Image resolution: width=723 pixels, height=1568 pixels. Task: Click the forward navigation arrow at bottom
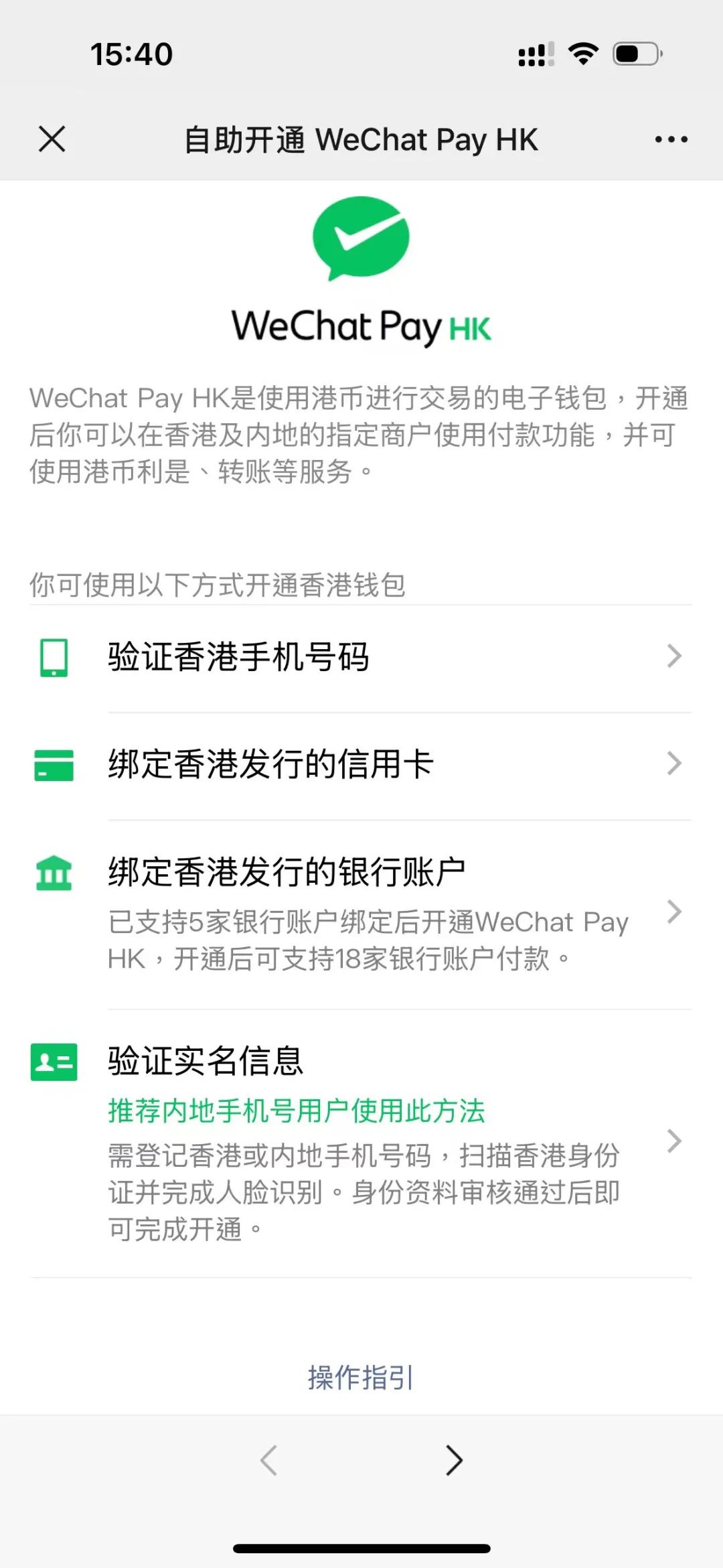coord(454,1460)
